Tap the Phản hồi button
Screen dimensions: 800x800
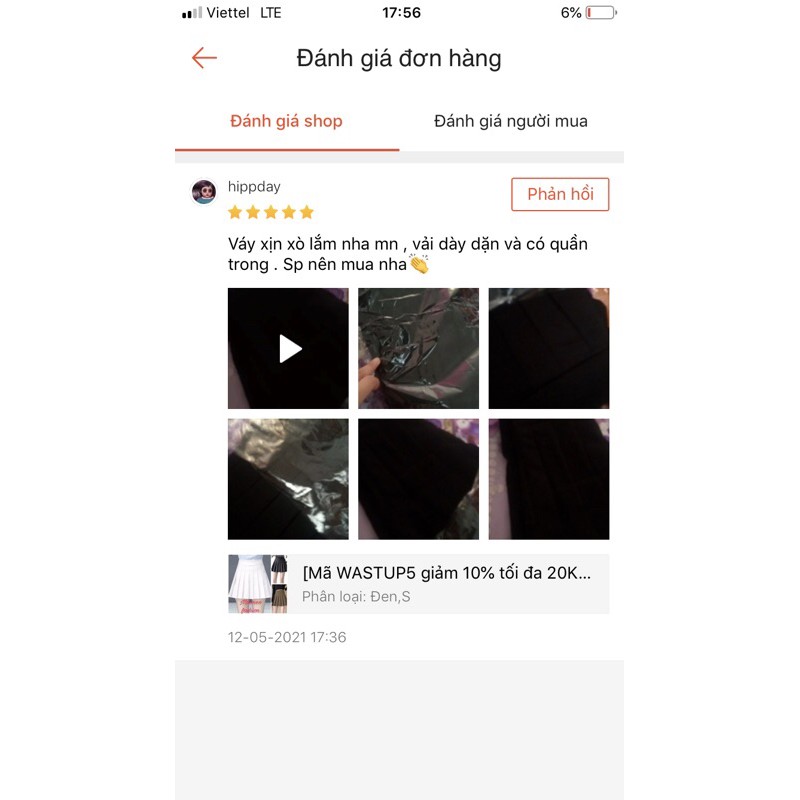[x=559, y=194]
